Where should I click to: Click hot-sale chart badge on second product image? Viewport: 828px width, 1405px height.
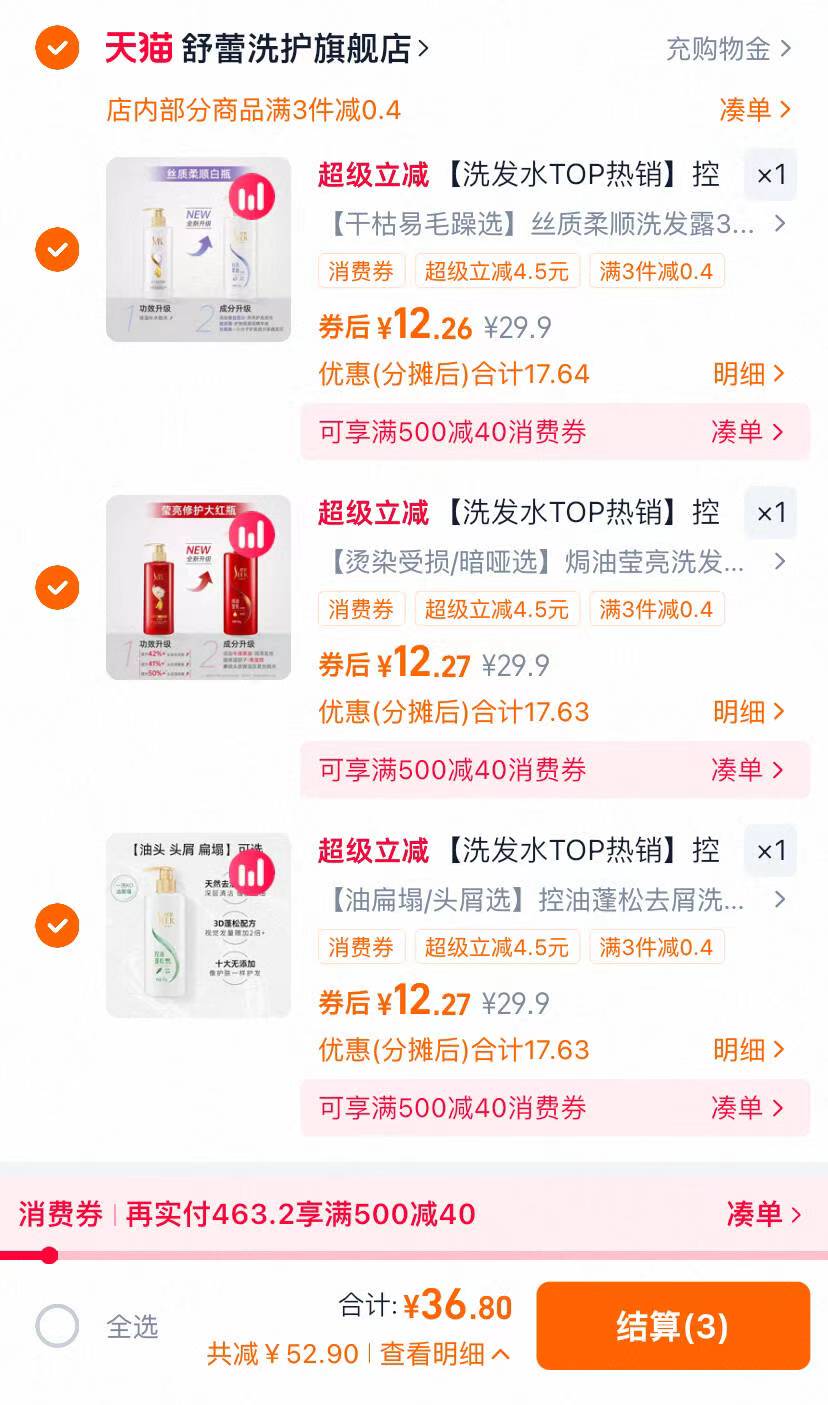[x=250, y=535]
